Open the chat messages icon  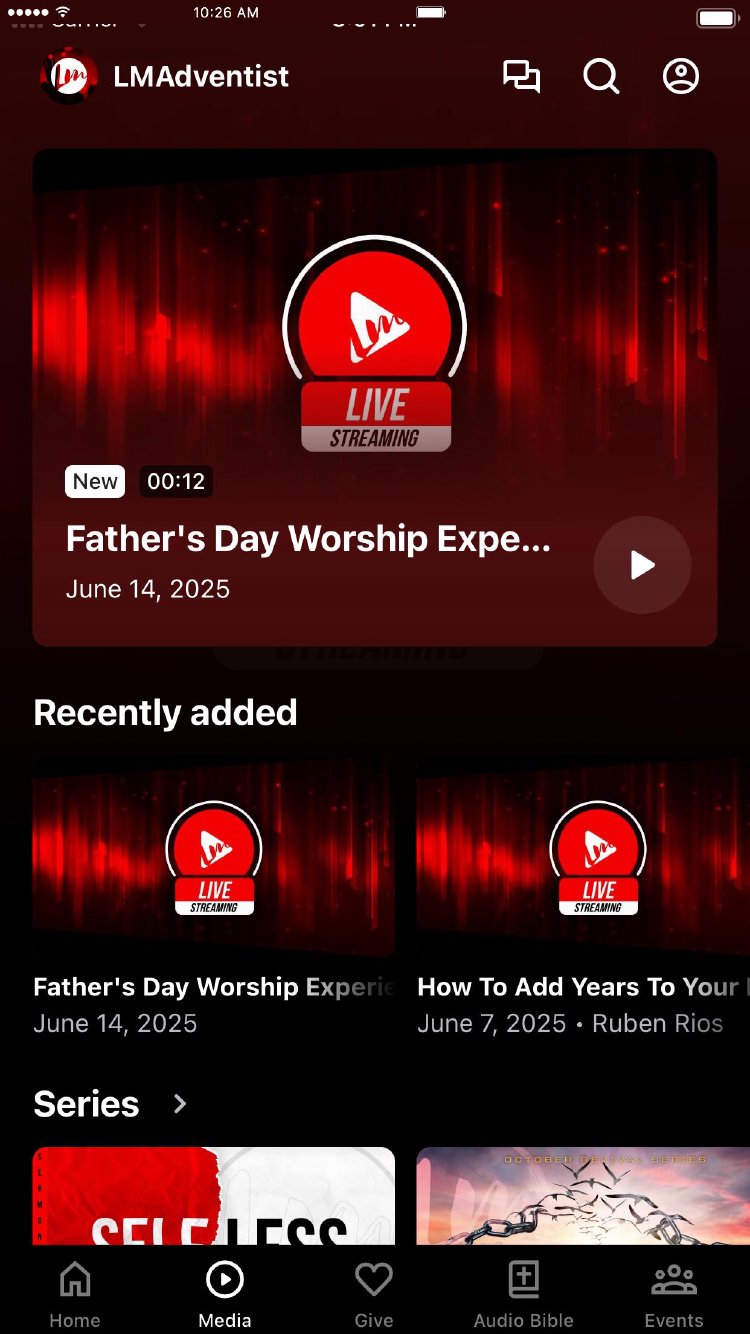521,77
